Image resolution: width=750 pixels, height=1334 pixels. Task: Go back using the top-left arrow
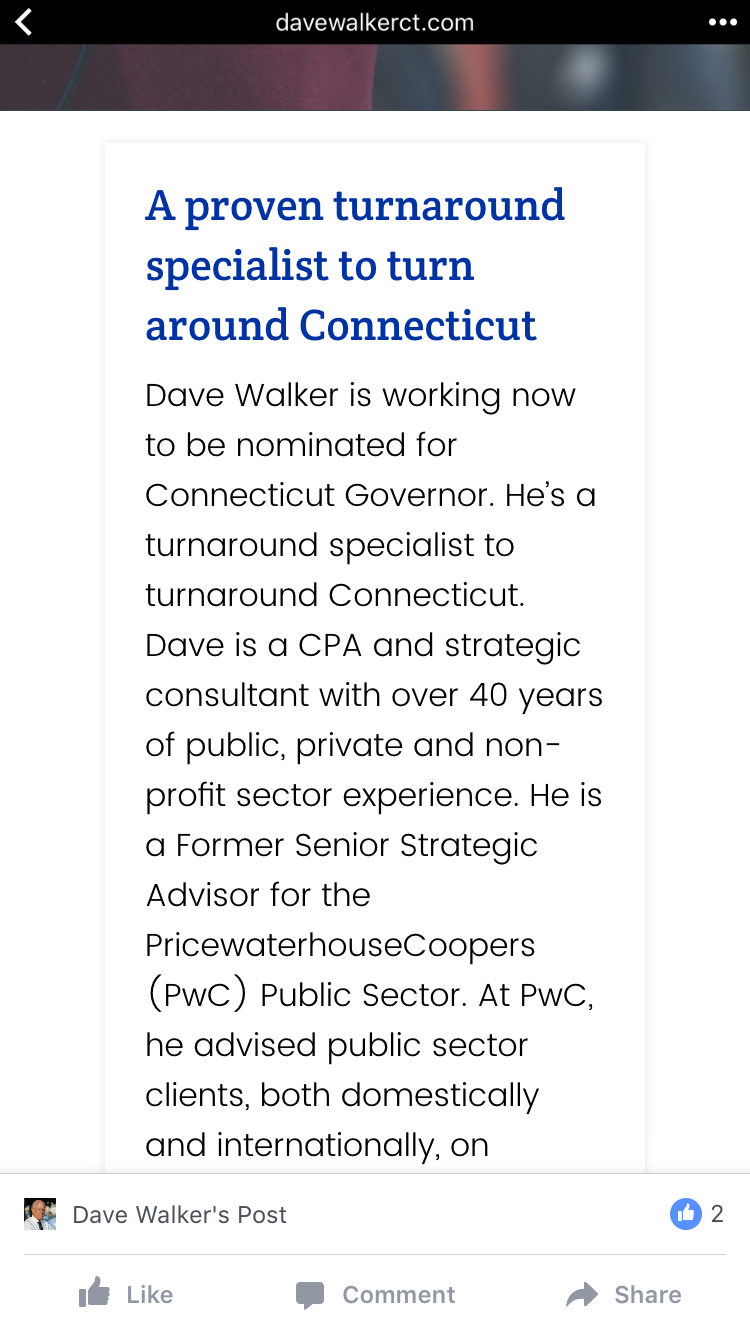(x=24, y=22)
